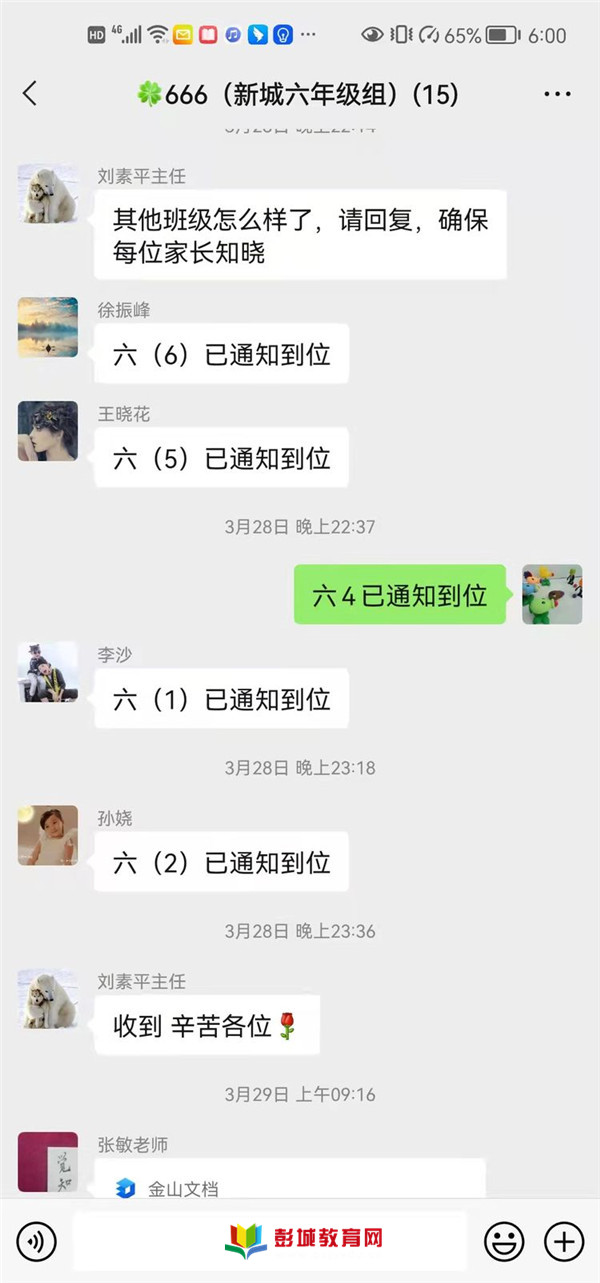Screen dimensions: 600x1283
Task: Open the emoji picker
Action: 504,1242
